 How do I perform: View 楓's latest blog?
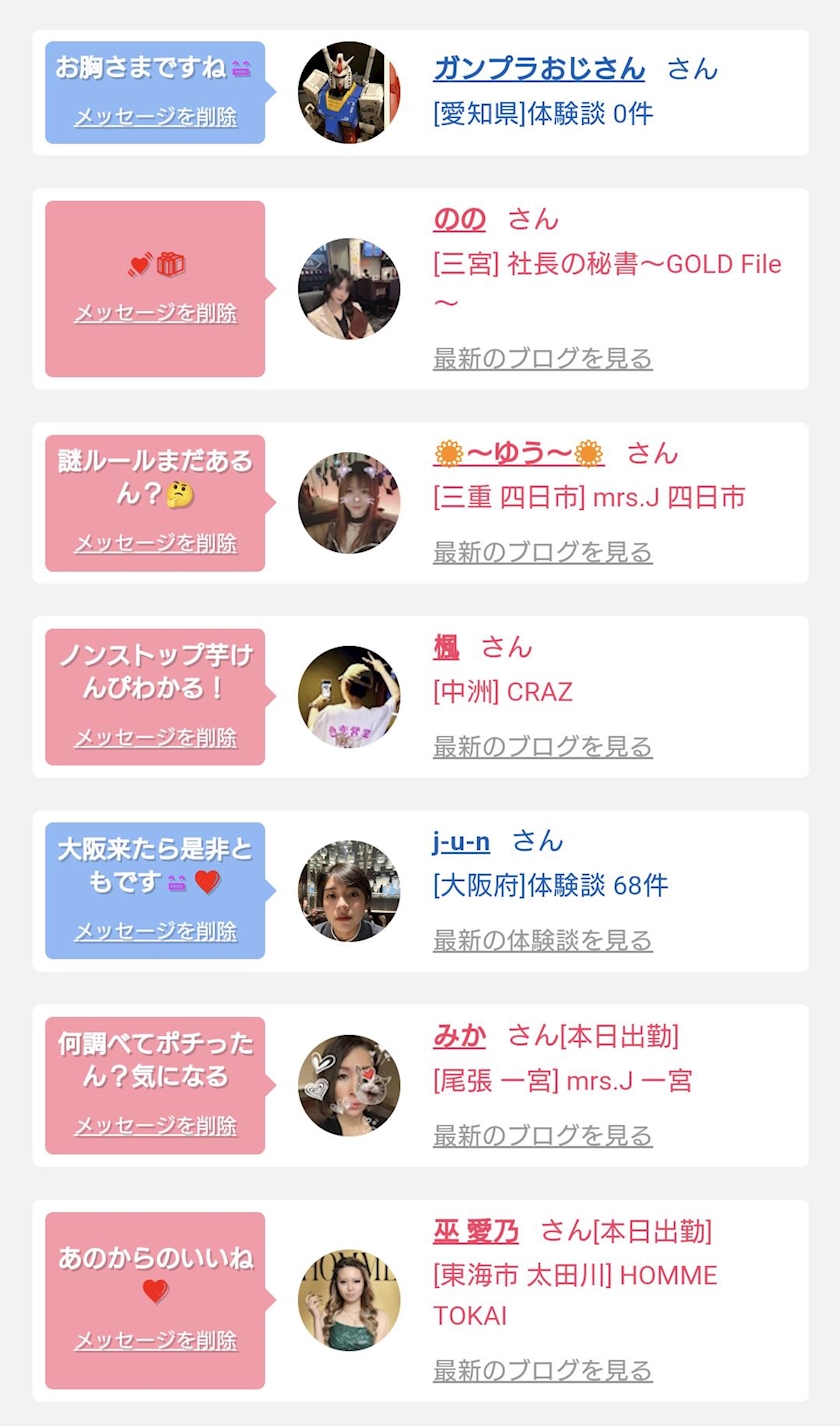point(542,746)
